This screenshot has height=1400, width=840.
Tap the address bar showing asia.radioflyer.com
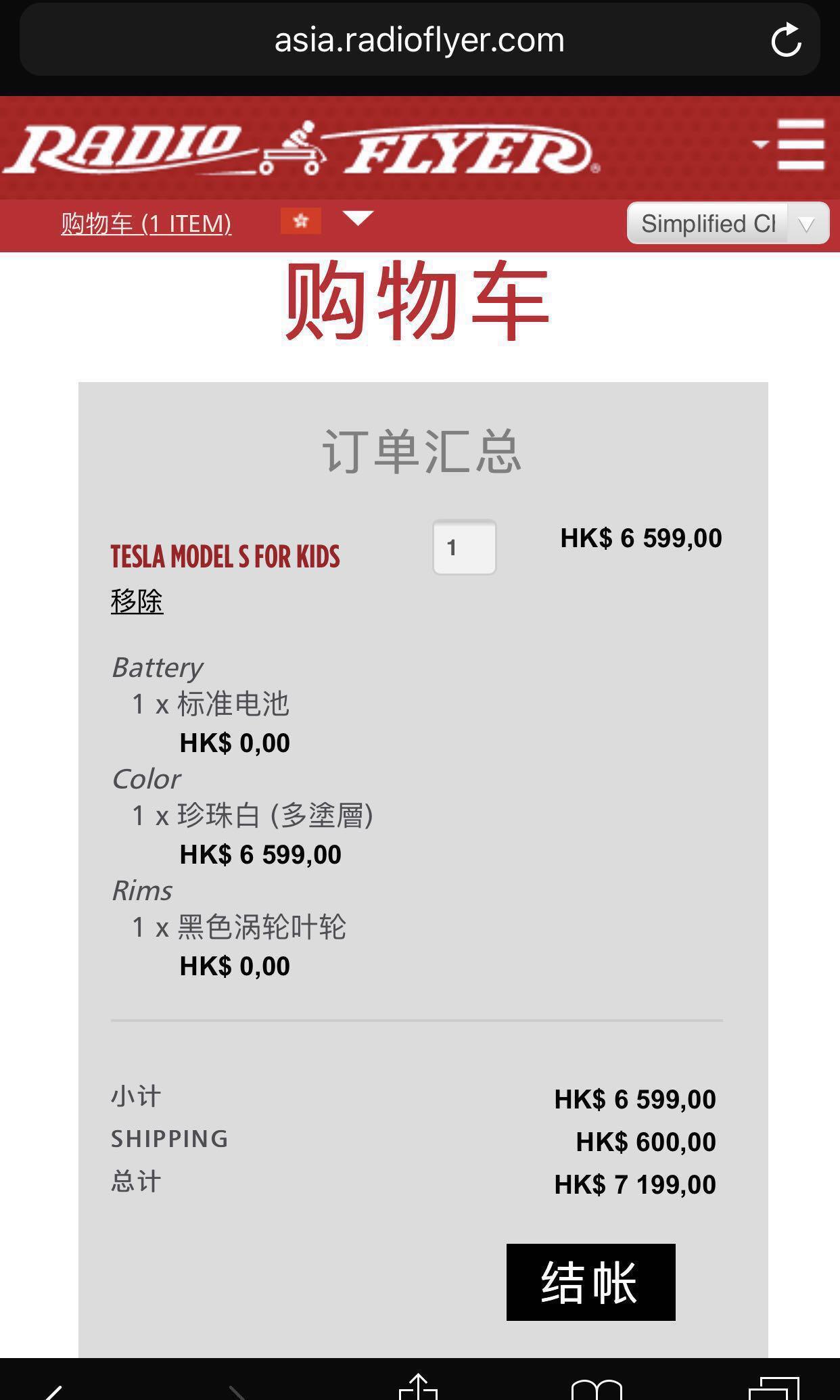(x=419, y=40)
